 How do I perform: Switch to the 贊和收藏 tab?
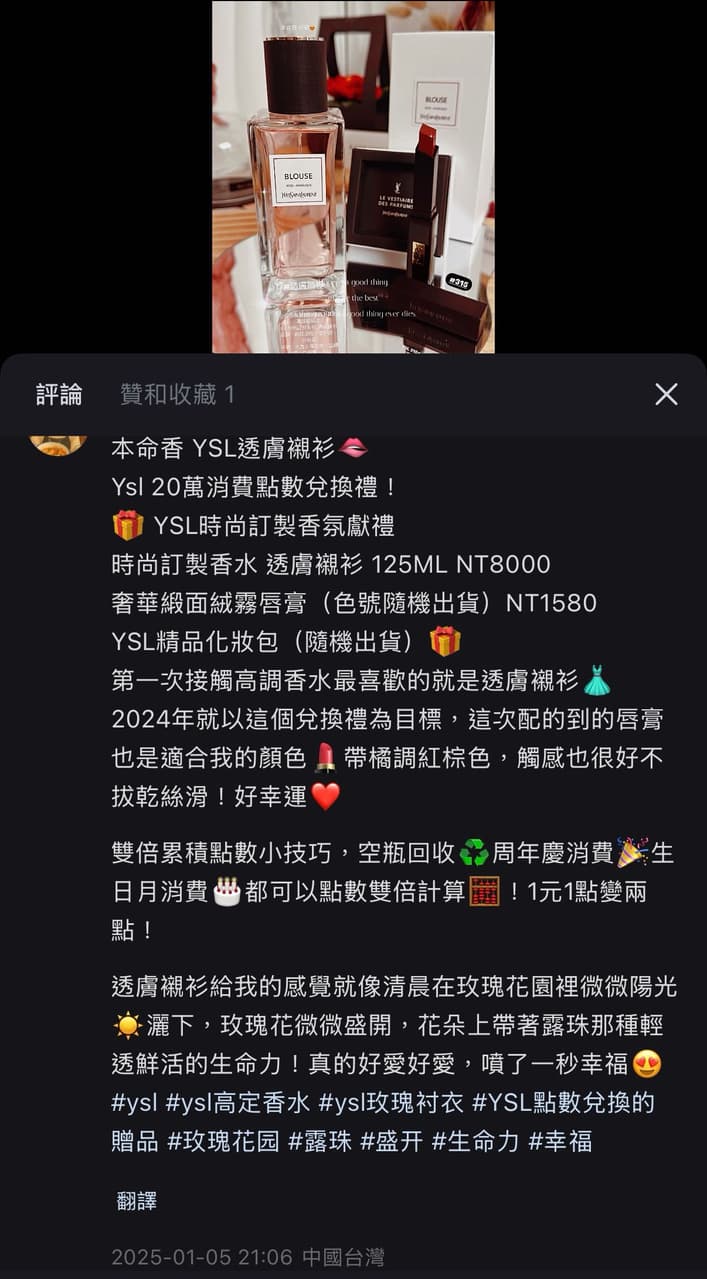[178, 394]
